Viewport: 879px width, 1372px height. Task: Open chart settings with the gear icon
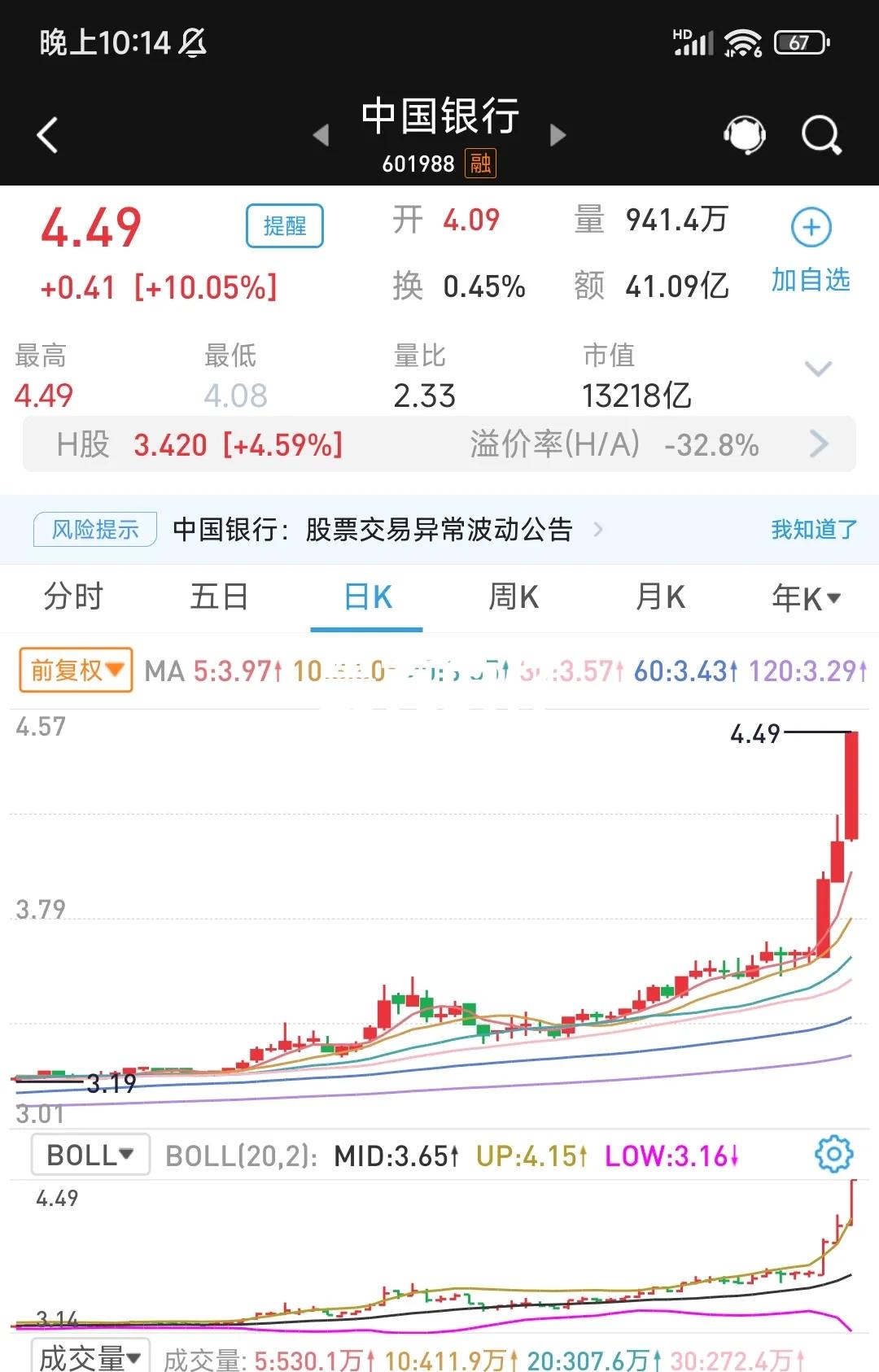(833, 1153)
